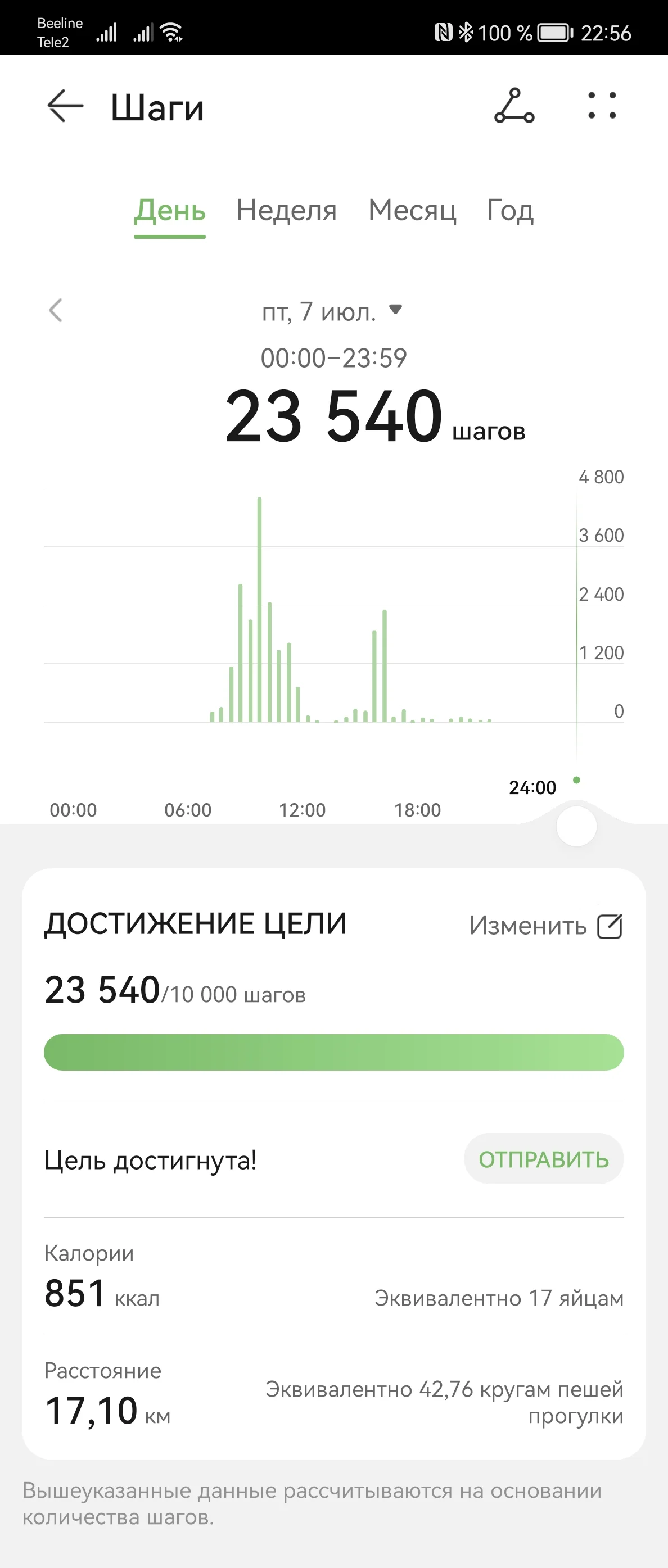
Task: Tap the chart time slider handle
Action: pyautogui.click(x=576, y=826)
